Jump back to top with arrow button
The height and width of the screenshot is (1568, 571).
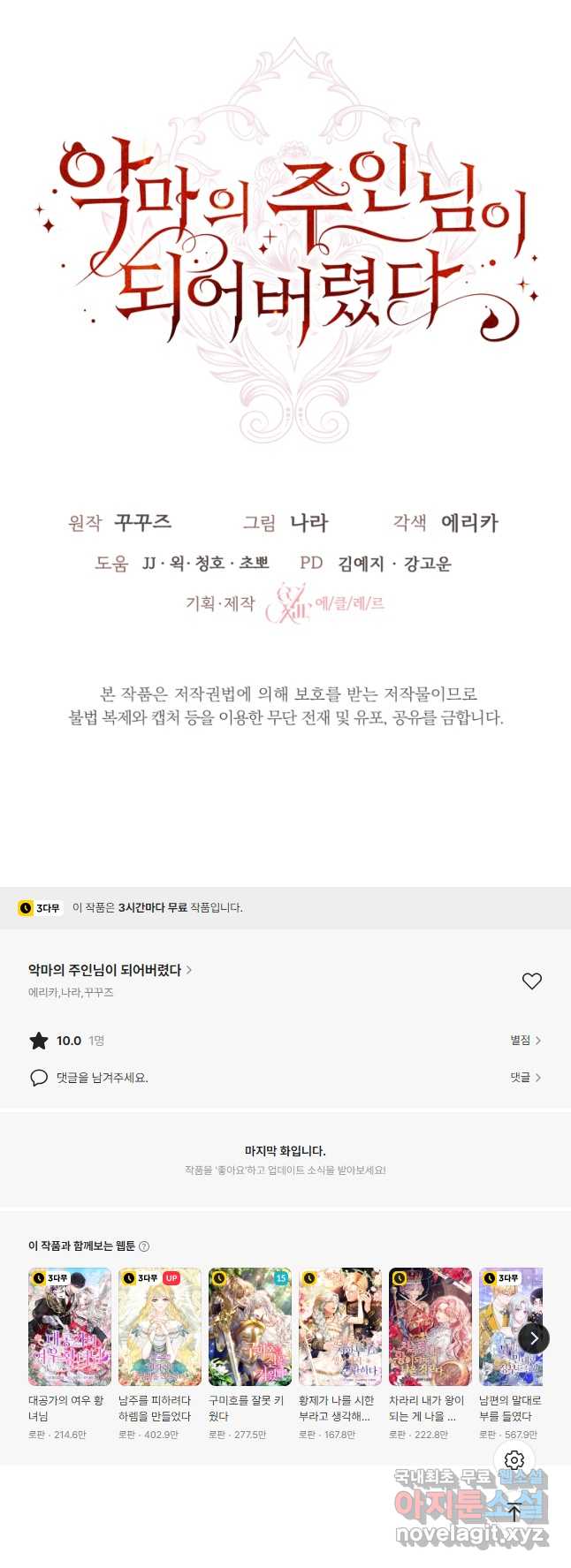514,1512
